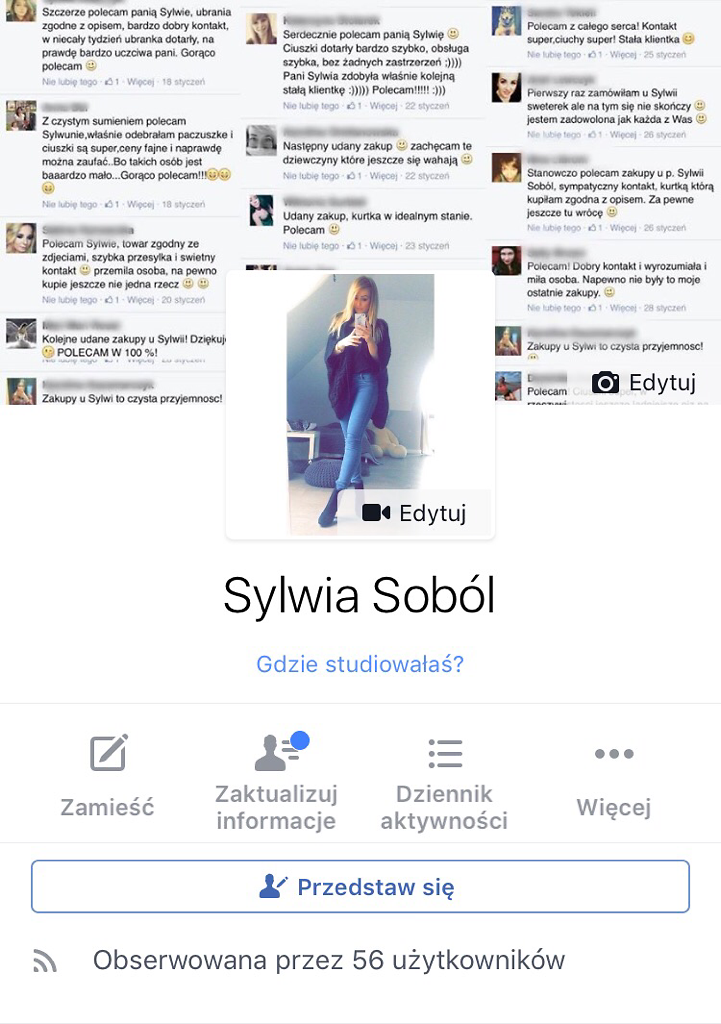Image resolution: width=721 pixels, height=1024 pixels.
Task: Edit the profile video
Action: [x=415, y=513]
